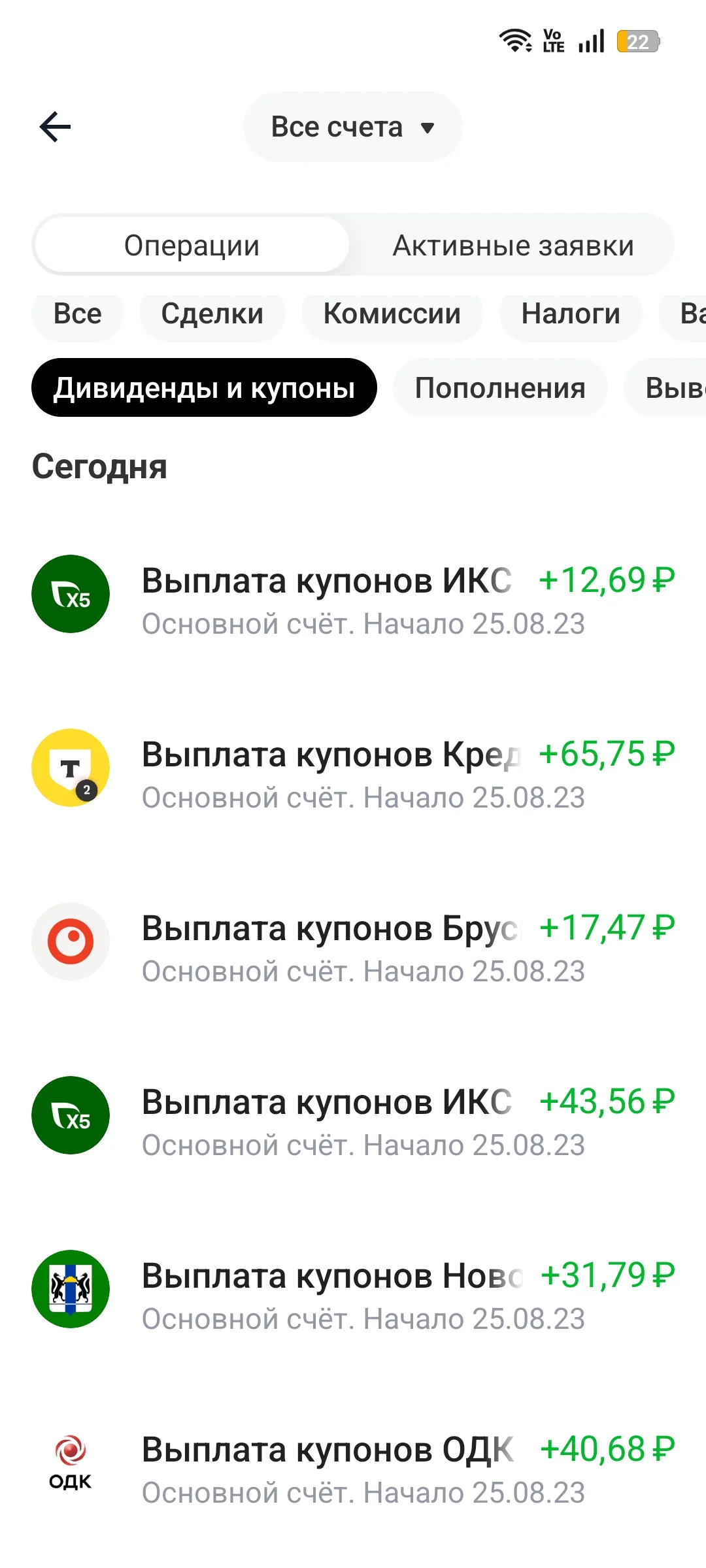Switch to the Активные заявки tab
706x1568 pixels.
513,245
